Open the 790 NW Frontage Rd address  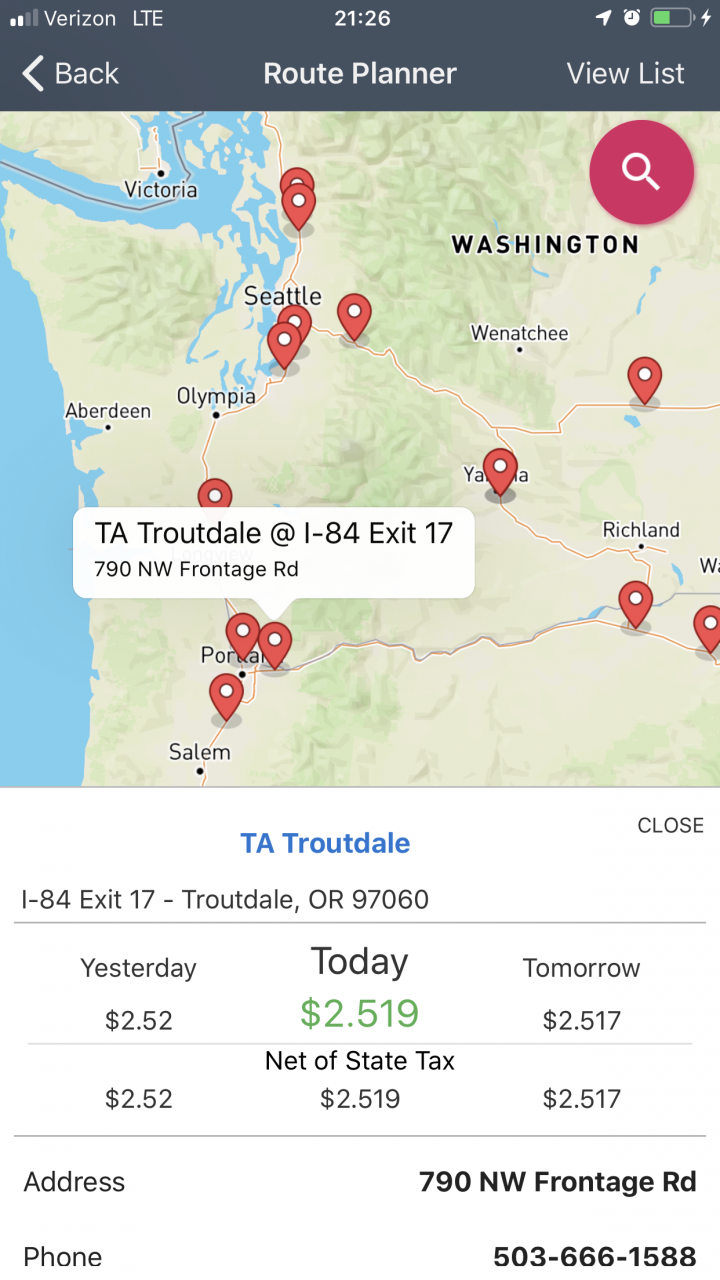(558, 1182)
